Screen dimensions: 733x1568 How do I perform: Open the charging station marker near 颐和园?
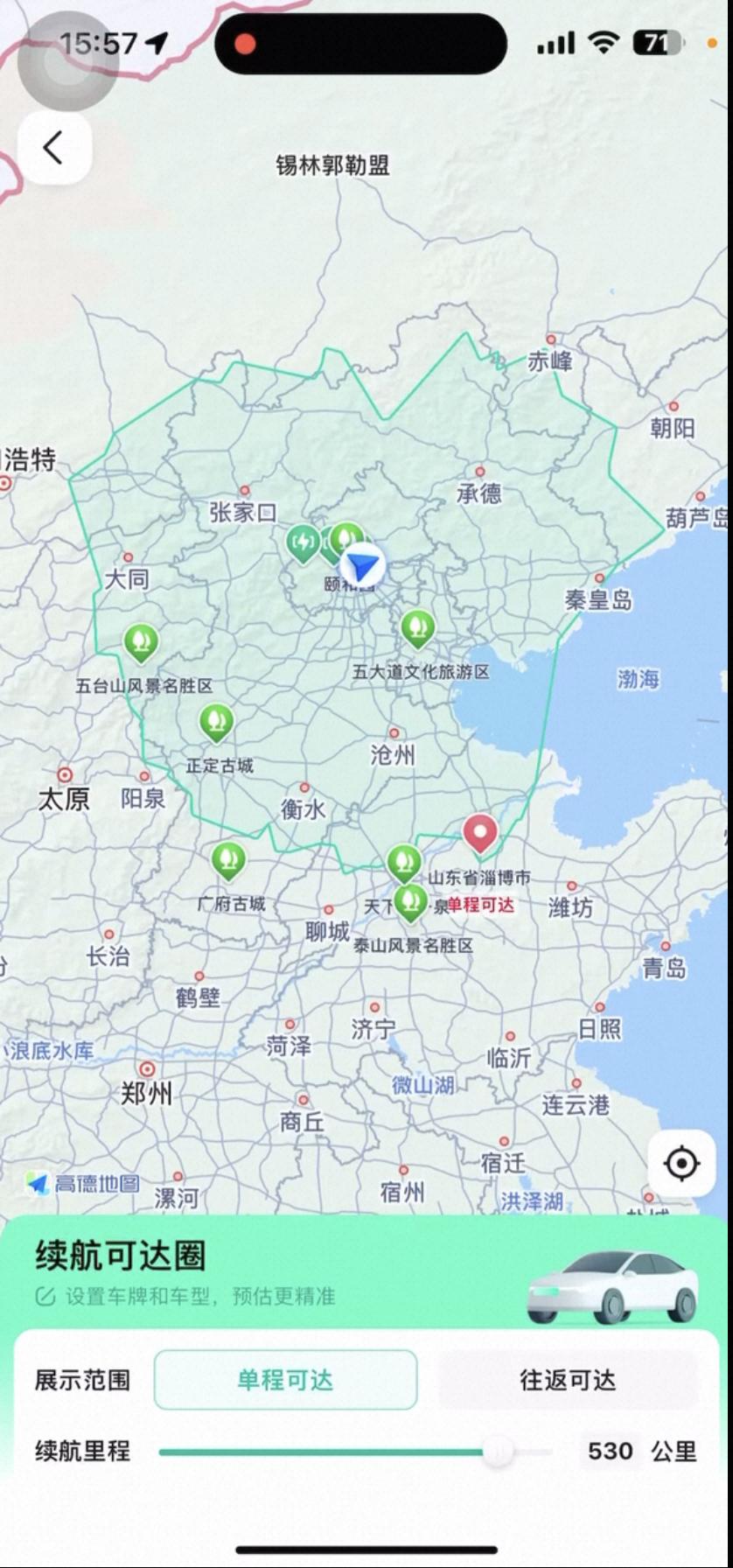tap(303, 543)
